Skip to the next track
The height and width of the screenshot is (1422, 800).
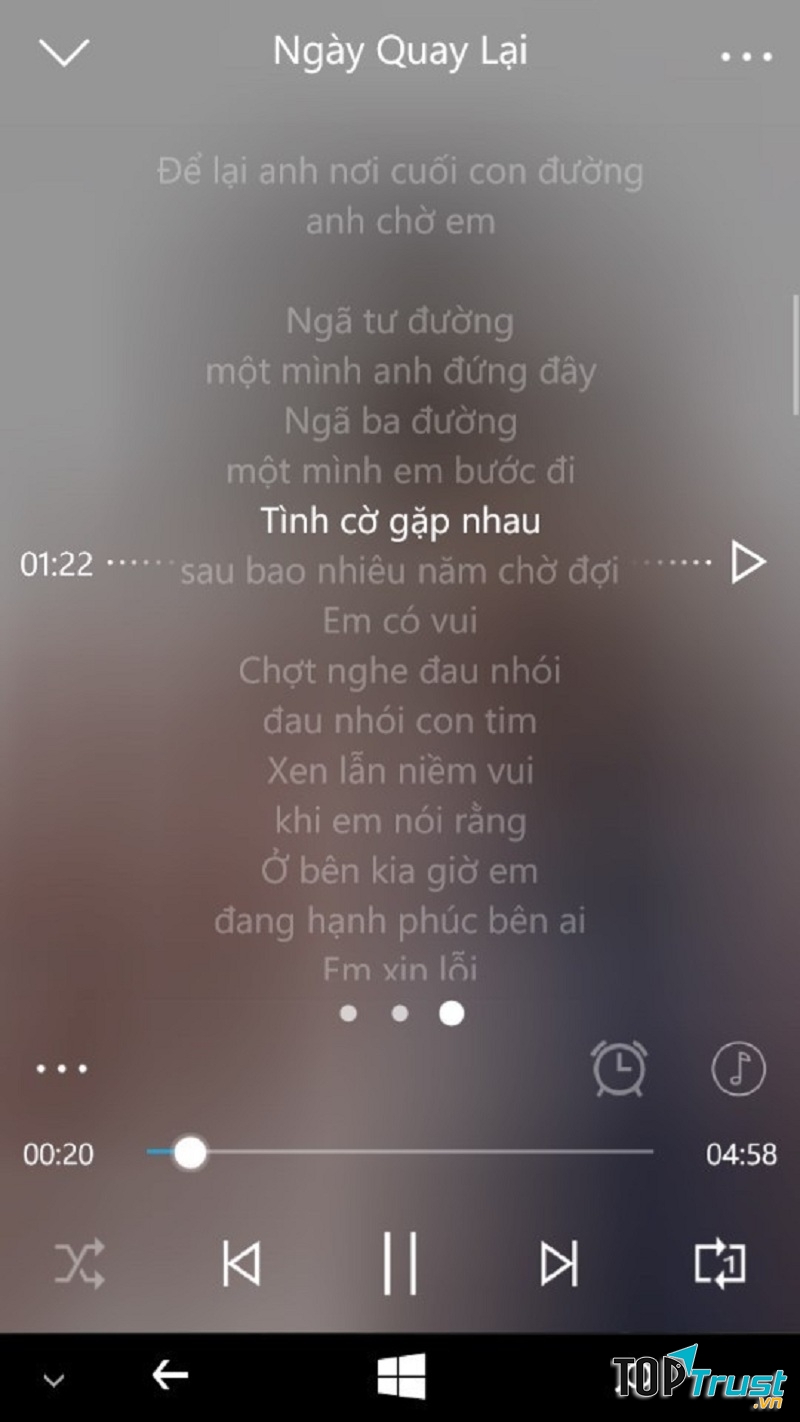coord(559,1265)
